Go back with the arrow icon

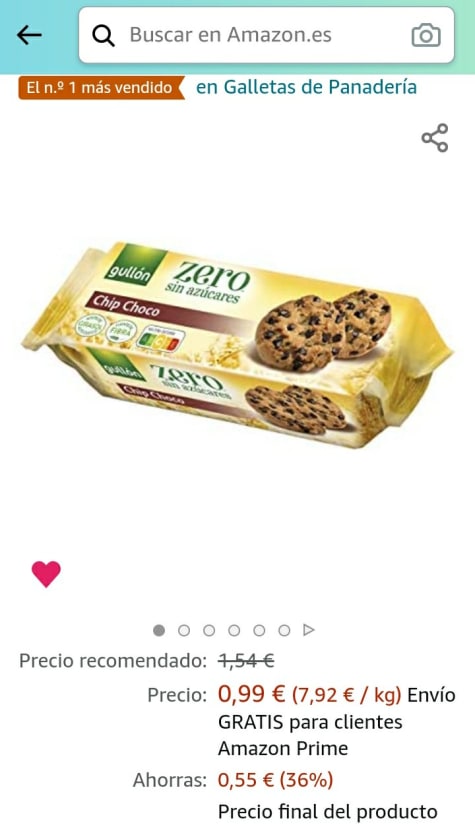pyautogui.click(x=29, y=35)
